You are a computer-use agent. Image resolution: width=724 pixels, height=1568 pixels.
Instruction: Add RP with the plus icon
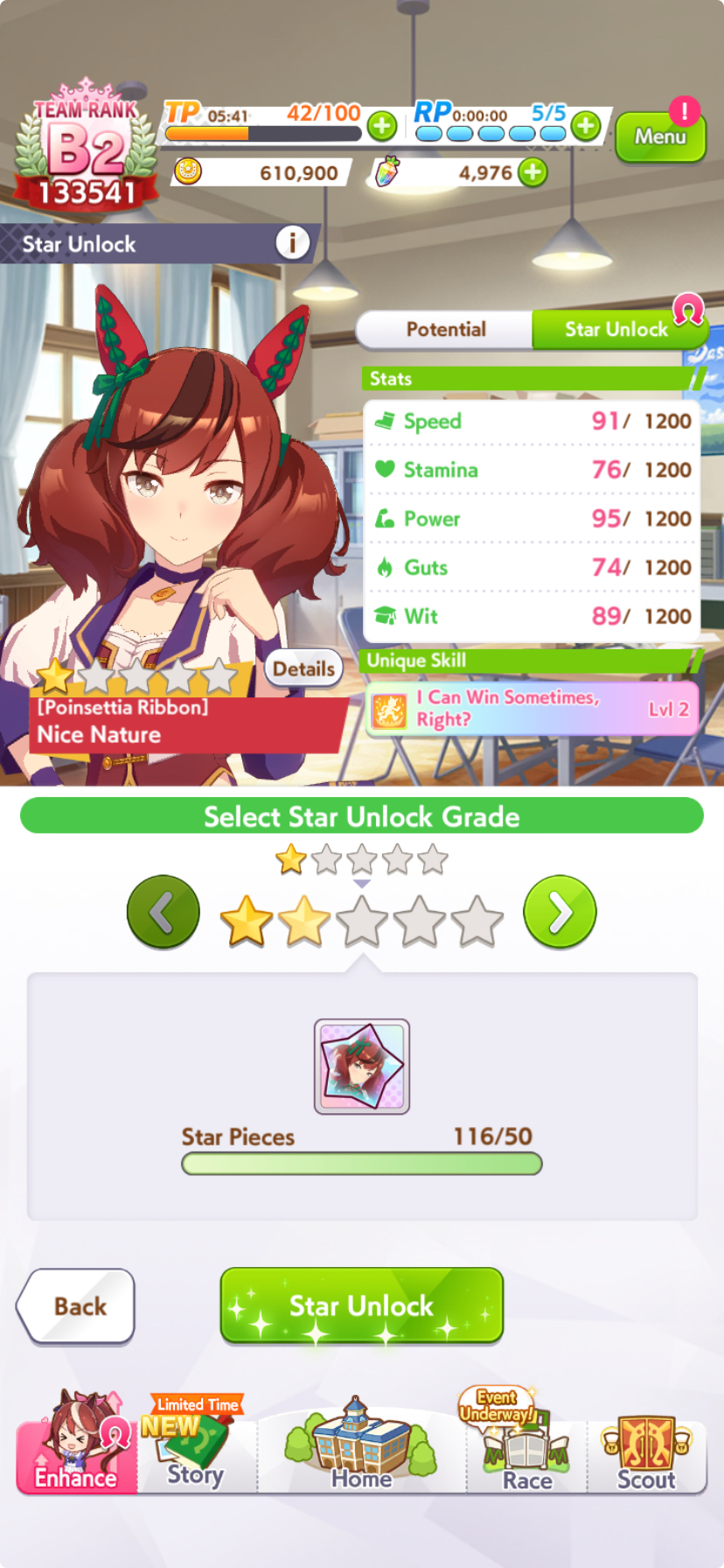click(586, 126)
